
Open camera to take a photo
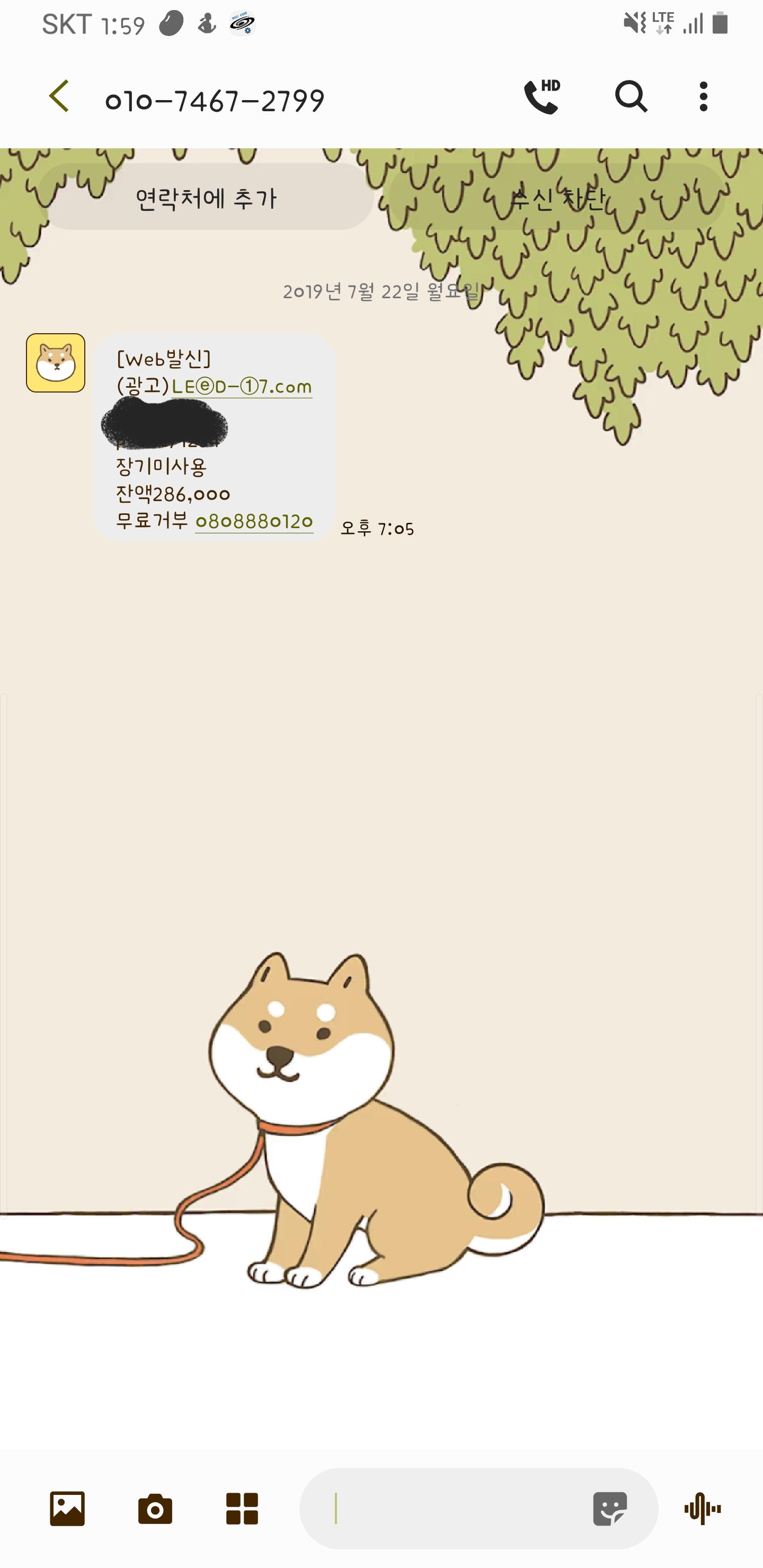coord(155,1509)
